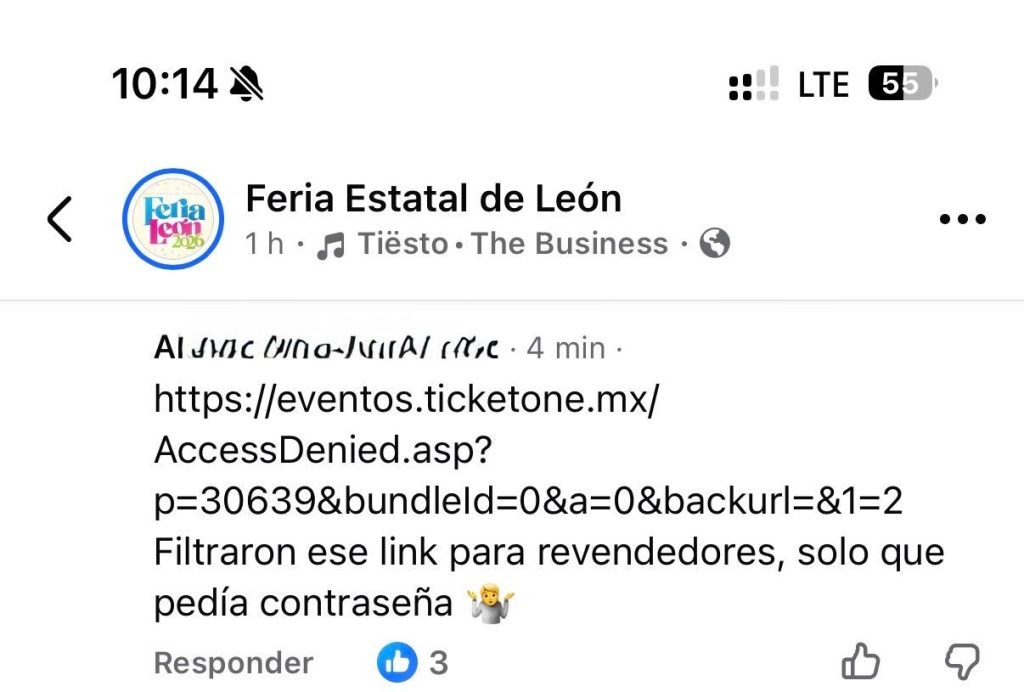Open the commenter's profile name

coord(327,348)
